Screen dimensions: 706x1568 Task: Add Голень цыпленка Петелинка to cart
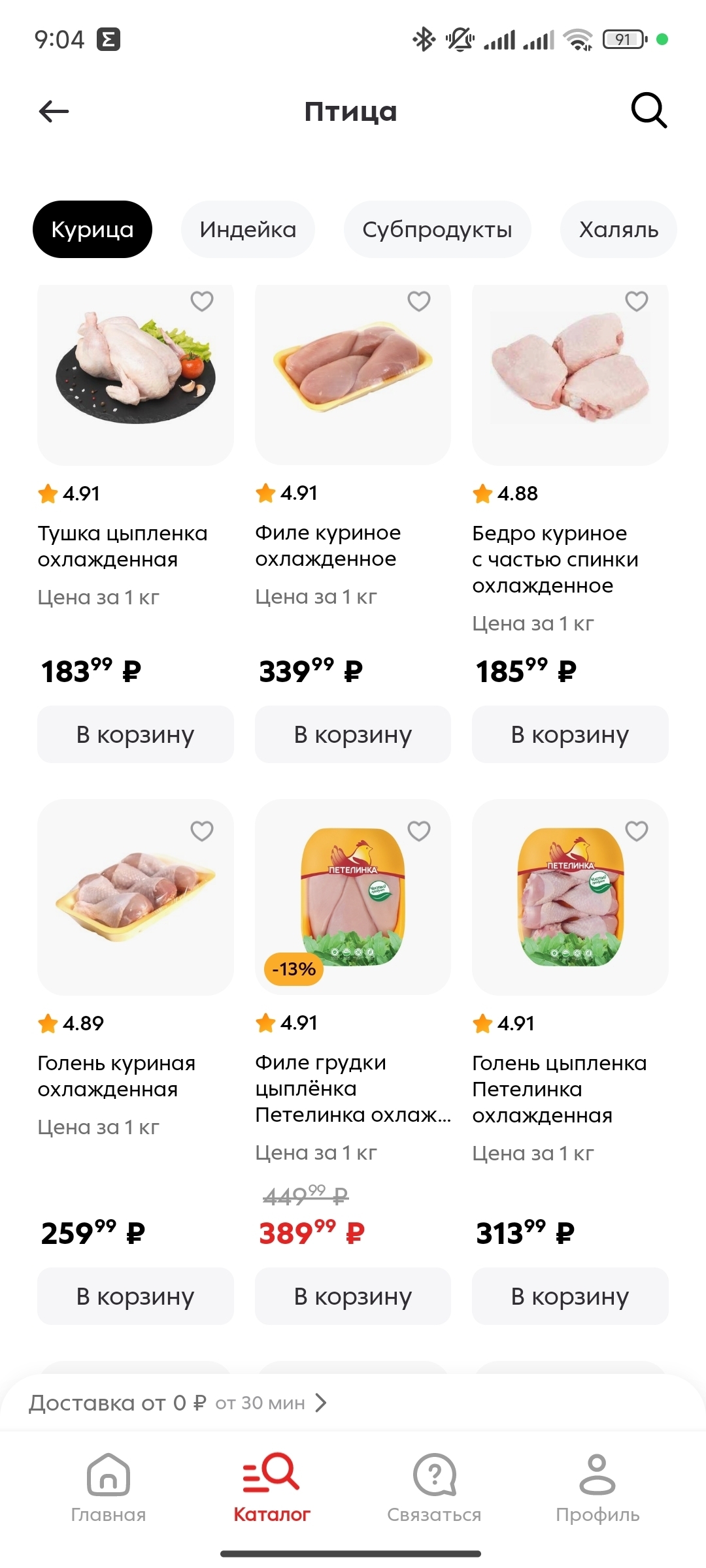[569, 1296]
